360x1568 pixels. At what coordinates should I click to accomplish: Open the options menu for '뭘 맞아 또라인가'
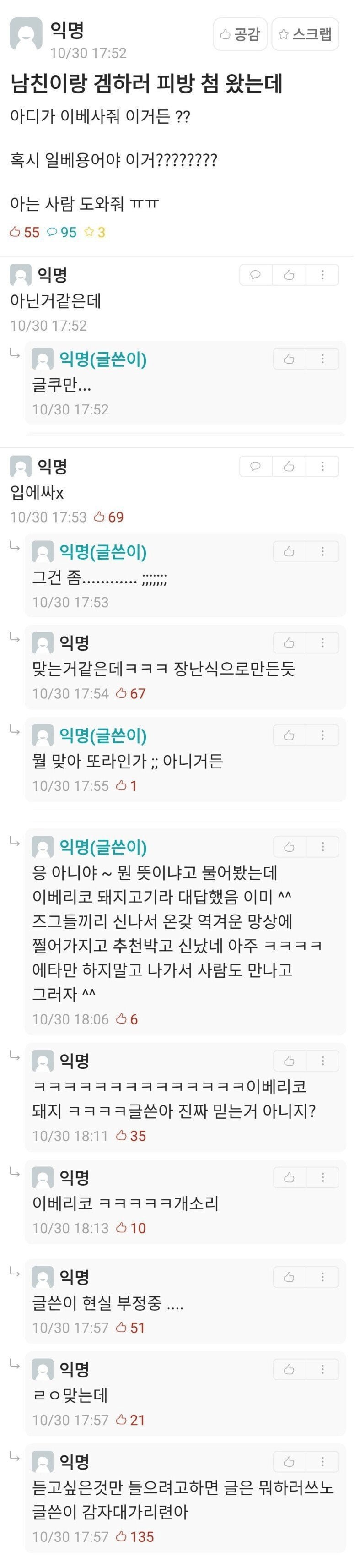click(322, 735)
